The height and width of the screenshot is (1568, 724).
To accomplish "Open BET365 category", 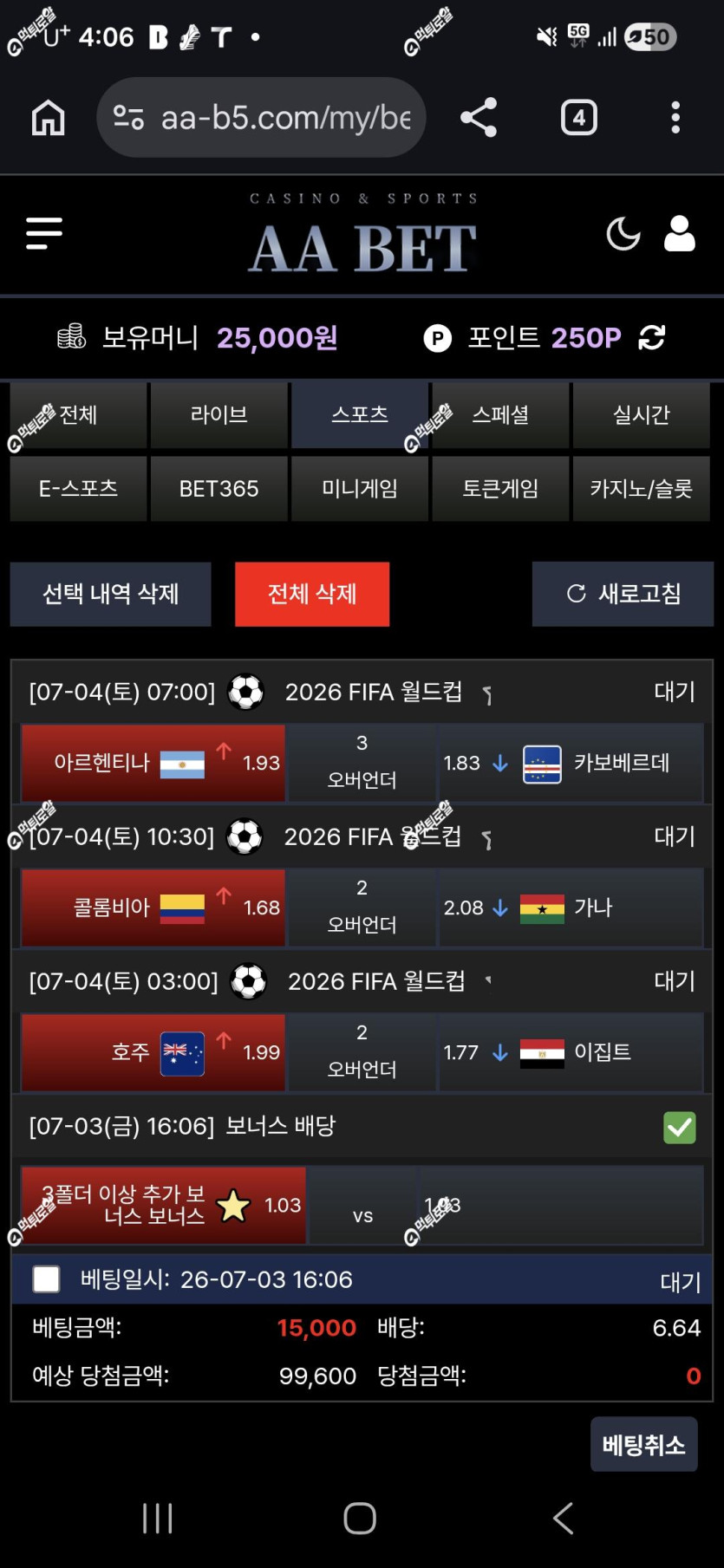I will (x=219, y=489).
